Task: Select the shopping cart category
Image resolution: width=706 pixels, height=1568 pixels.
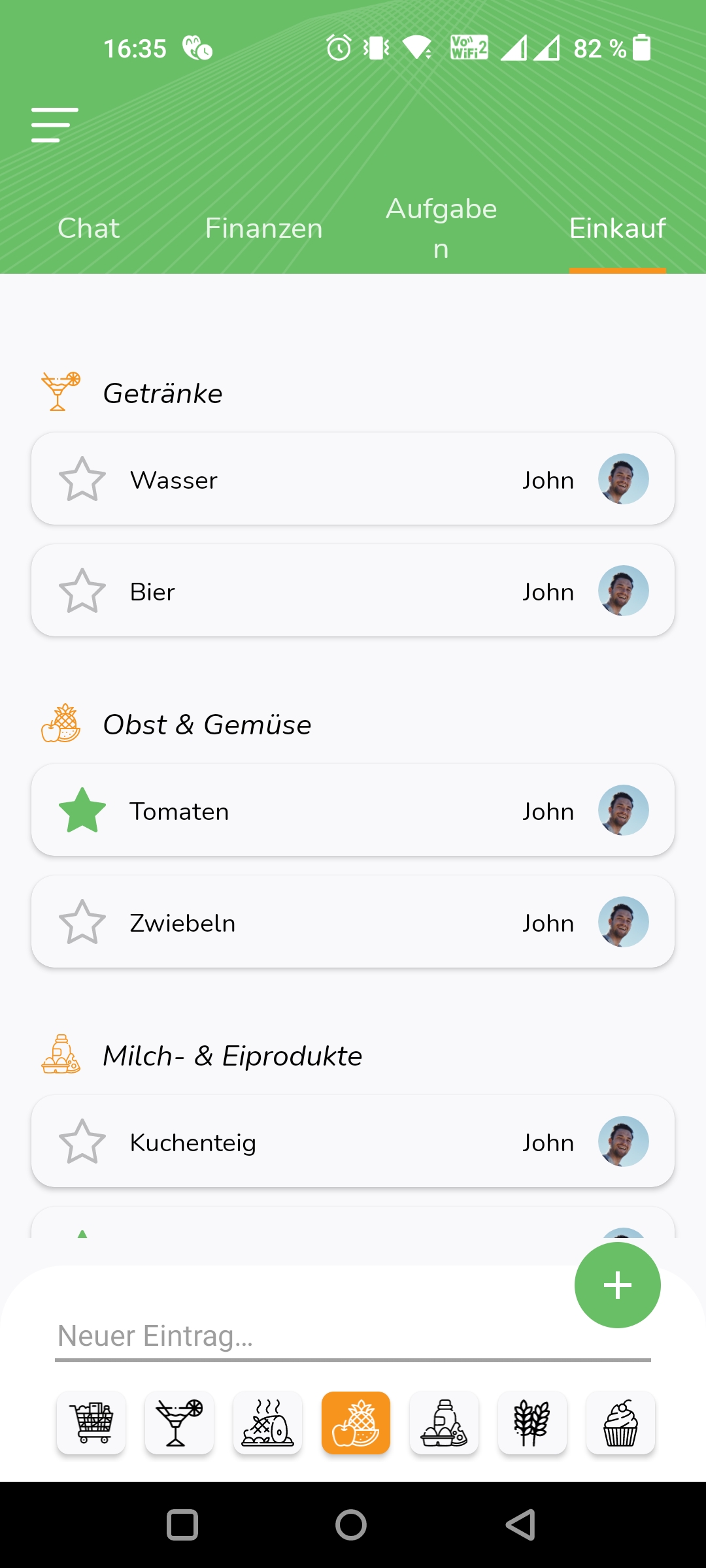Action: click(x=91, y=1423)
